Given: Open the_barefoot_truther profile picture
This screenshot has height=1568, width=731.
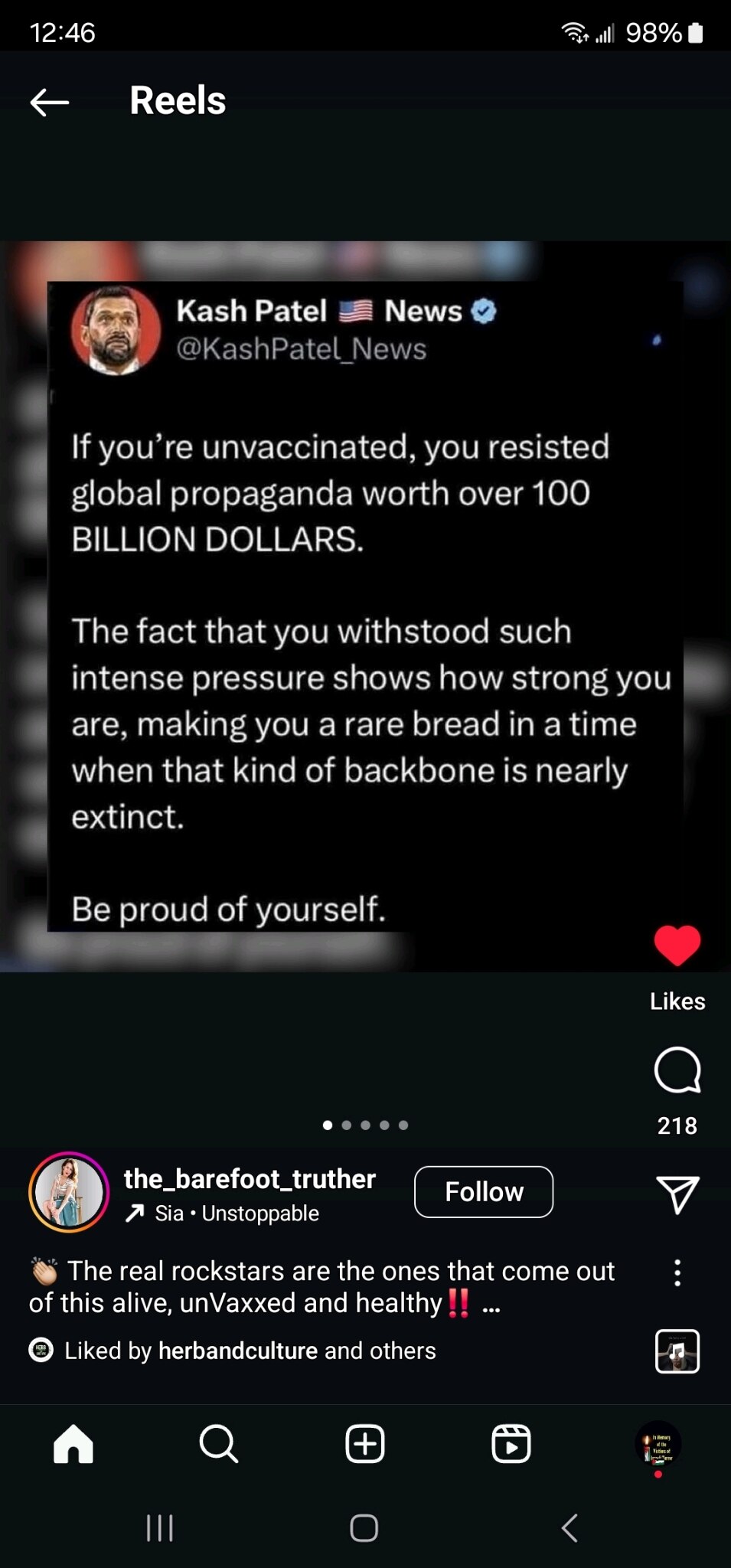Looking at the screenshot, I should (69, 1192).
